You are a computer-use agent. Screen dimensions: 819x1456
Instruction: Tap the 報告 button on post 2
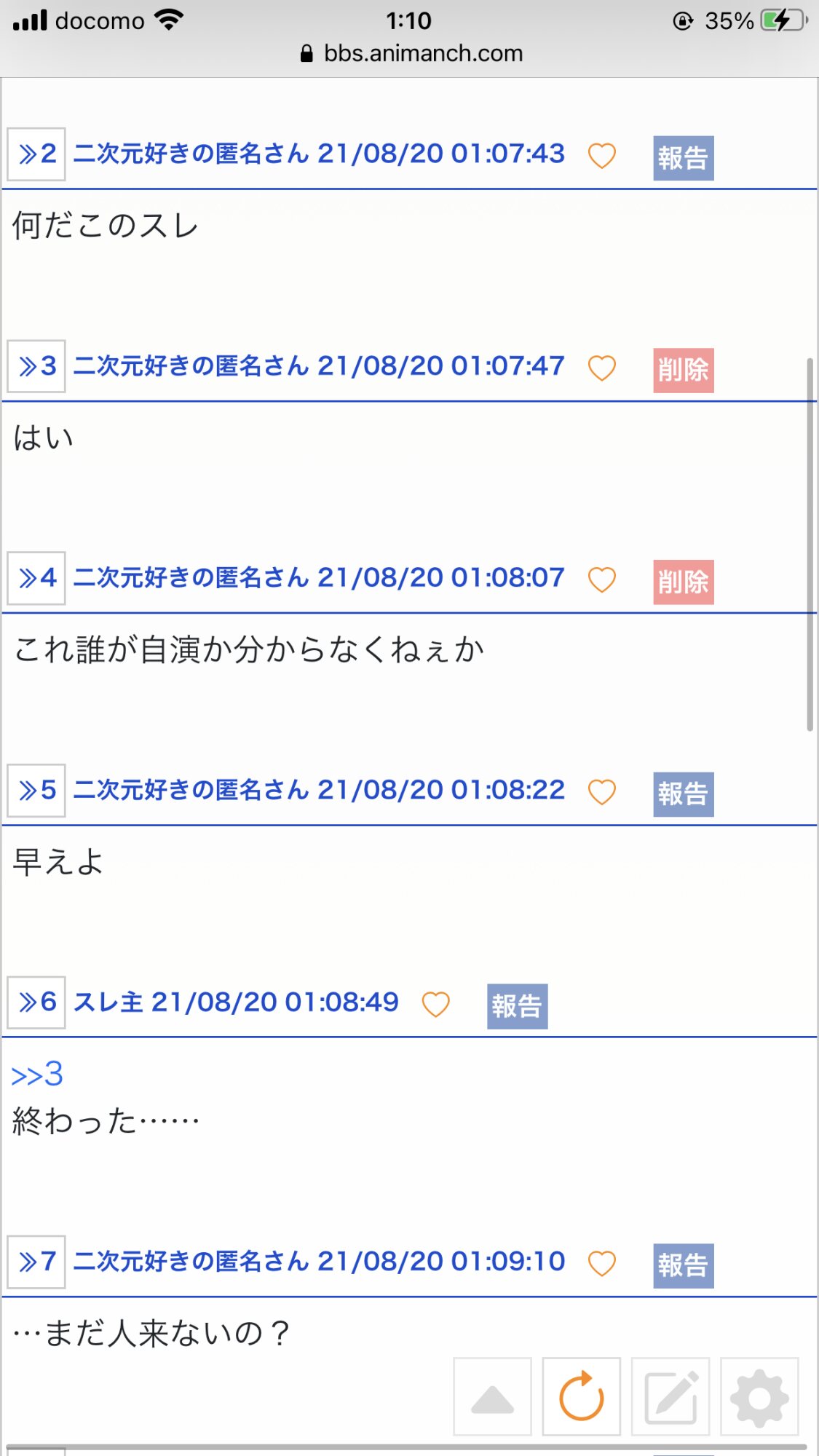coord(683,158)
